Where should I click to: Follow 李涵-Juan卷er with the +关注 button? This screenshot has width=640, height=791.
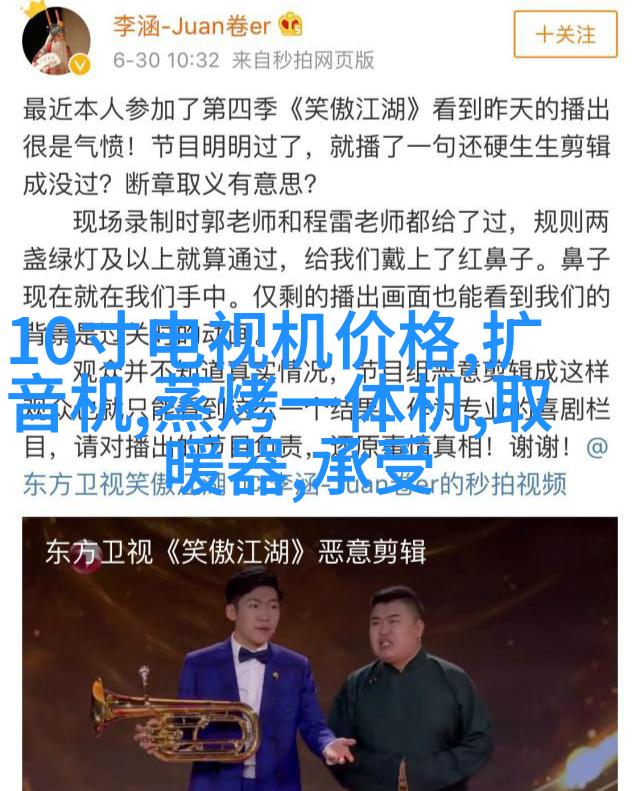(565, 35)
